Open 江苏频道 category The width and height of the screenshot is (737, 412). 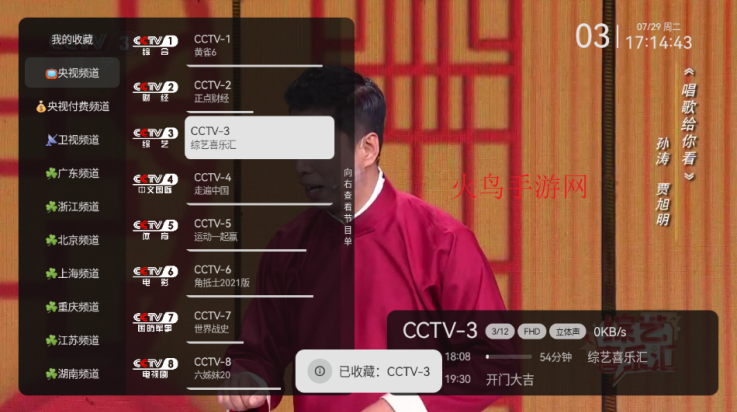pyautogui.click(x=72, y=340)
